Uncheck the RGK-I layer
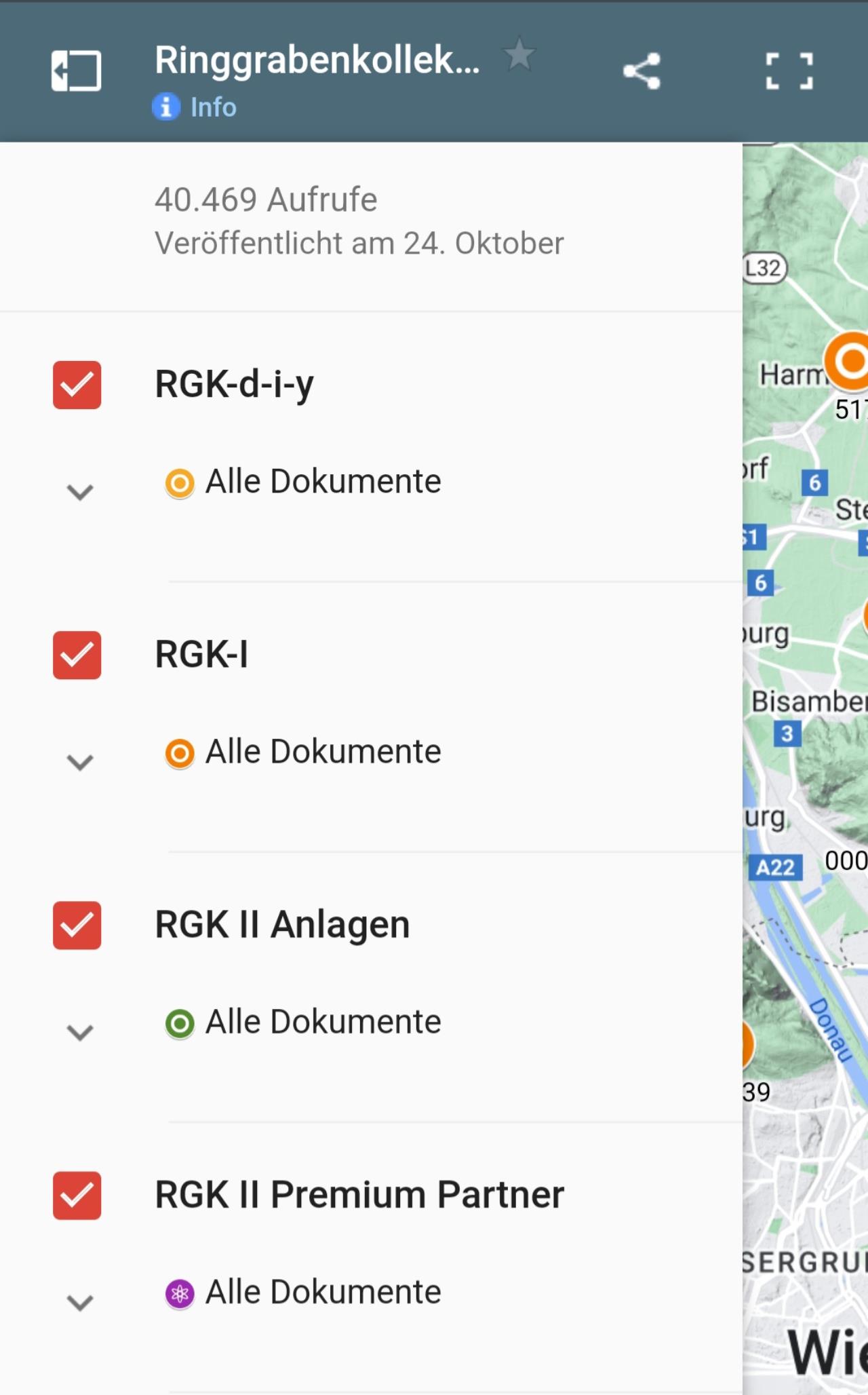The height and width of the screenshot is (1395, 868). tap(77, 655)
